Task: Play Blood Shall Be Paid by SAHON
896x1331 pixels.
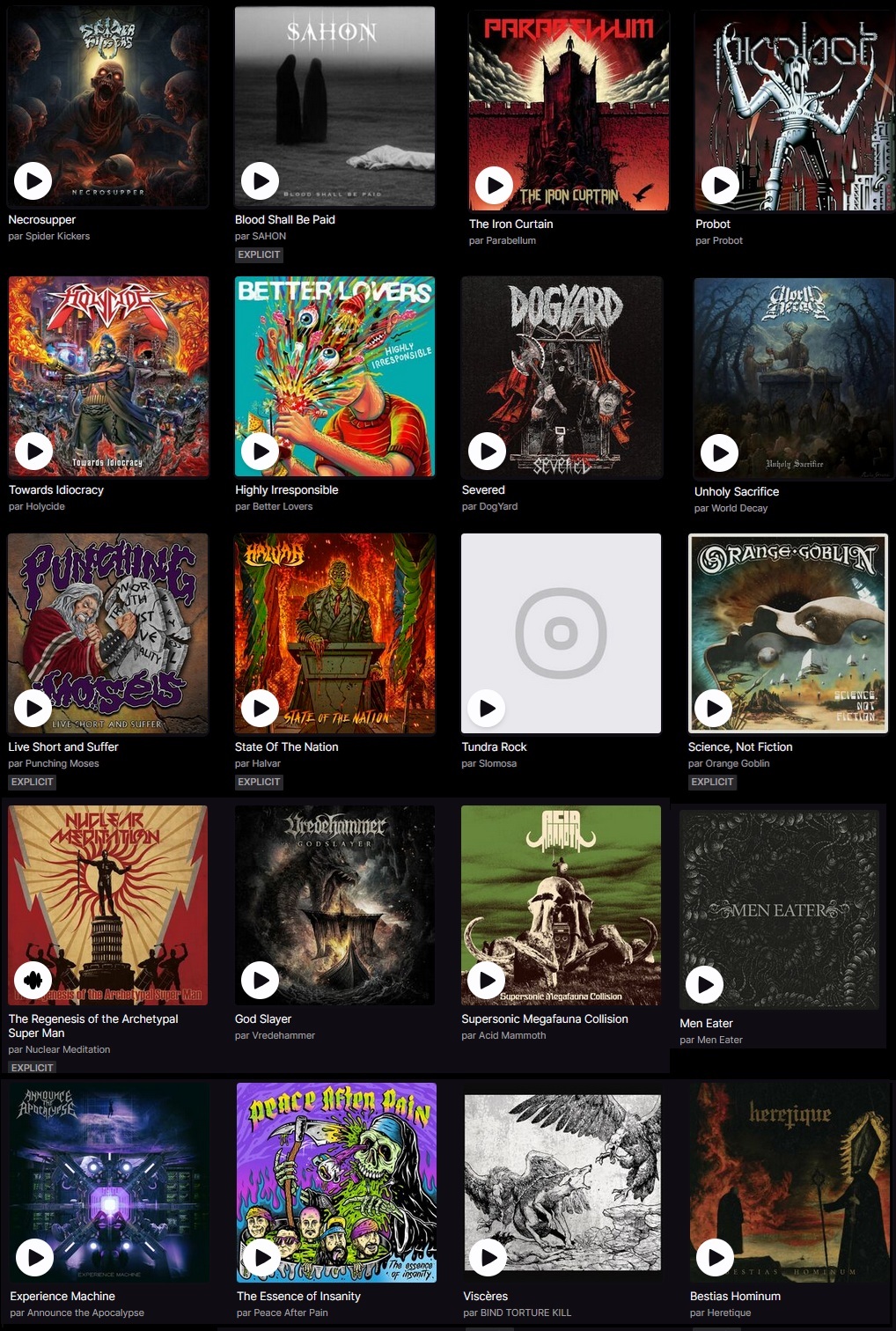Action: tap(261, 181)
